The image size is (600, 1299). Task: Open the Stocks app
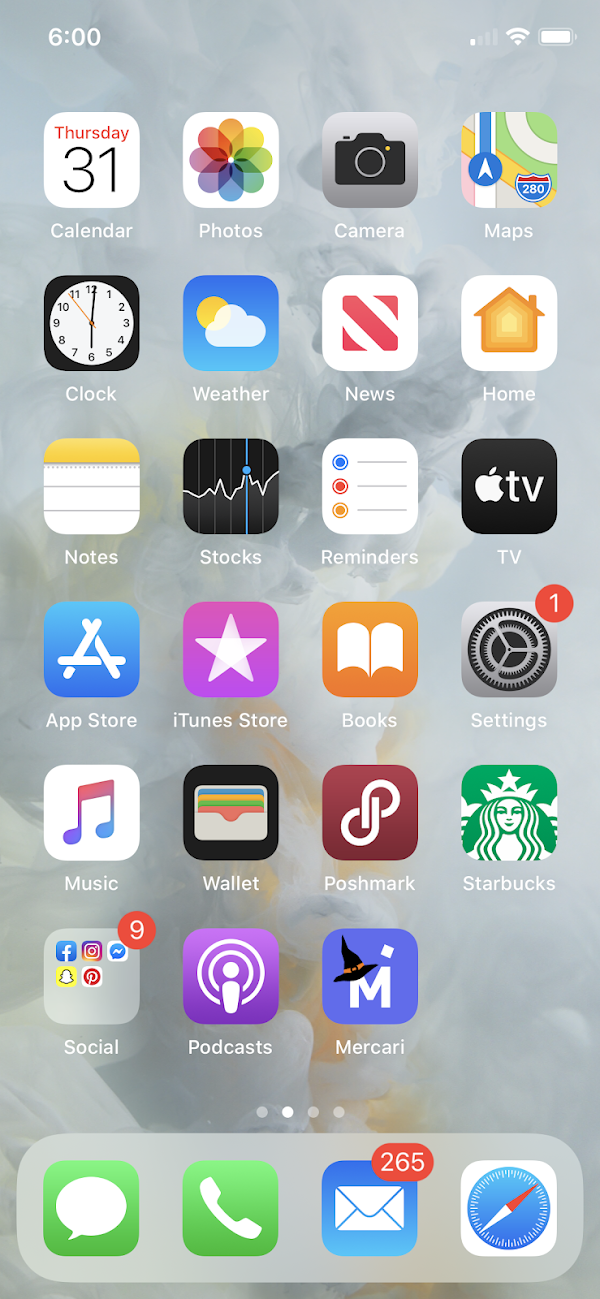pyautogui.click(x=230, y=486)
